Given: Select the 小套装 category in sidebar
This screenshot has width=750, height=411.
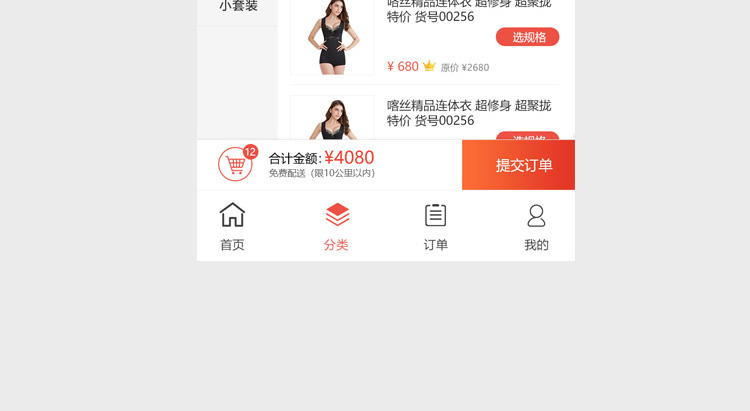Looking at the screenshot, I should pyautogui.click(x=238, y=8).
